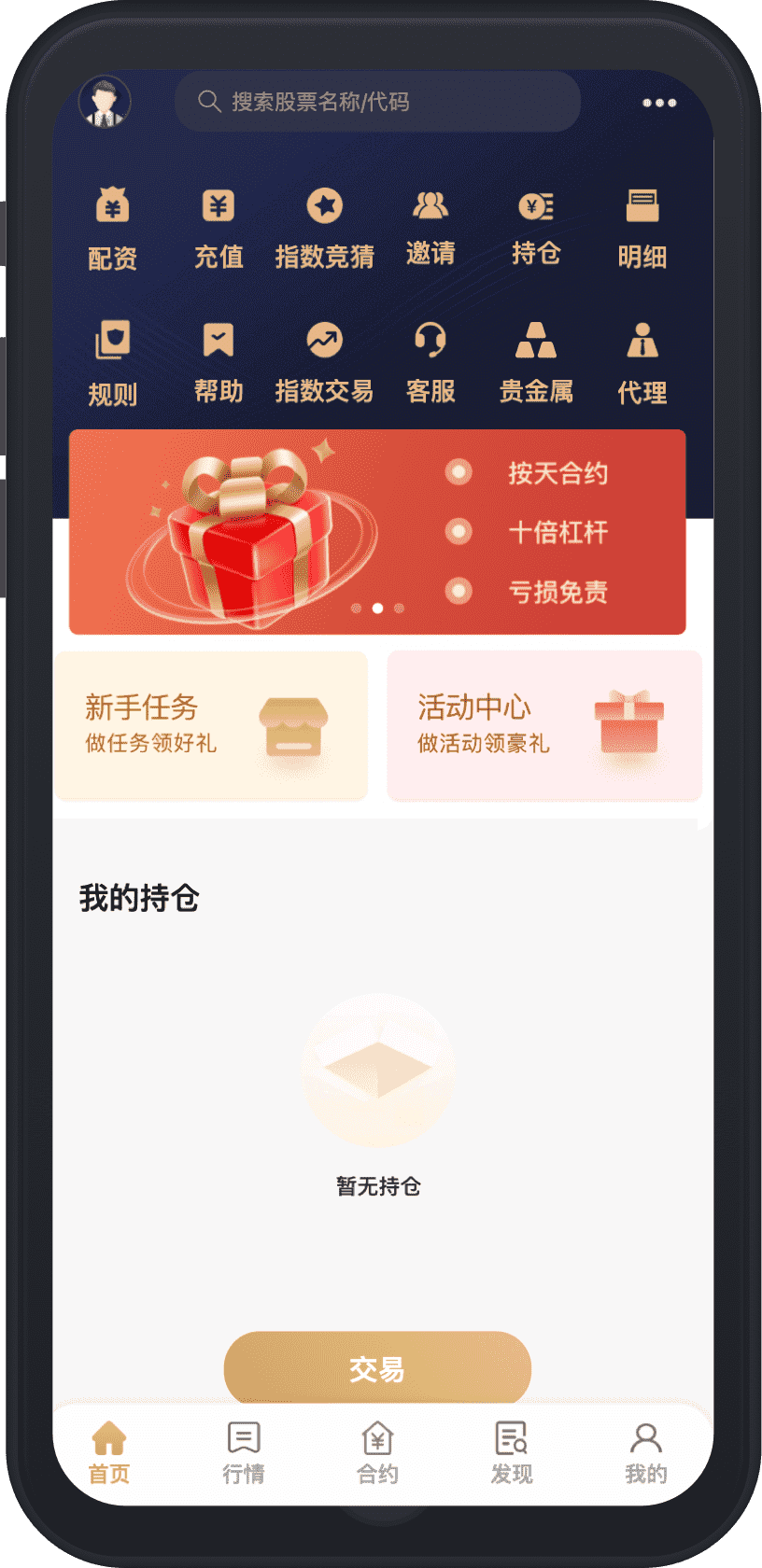The image size is (762, 1568).
Task: Open 规则 rules
Action: (112, 364)
